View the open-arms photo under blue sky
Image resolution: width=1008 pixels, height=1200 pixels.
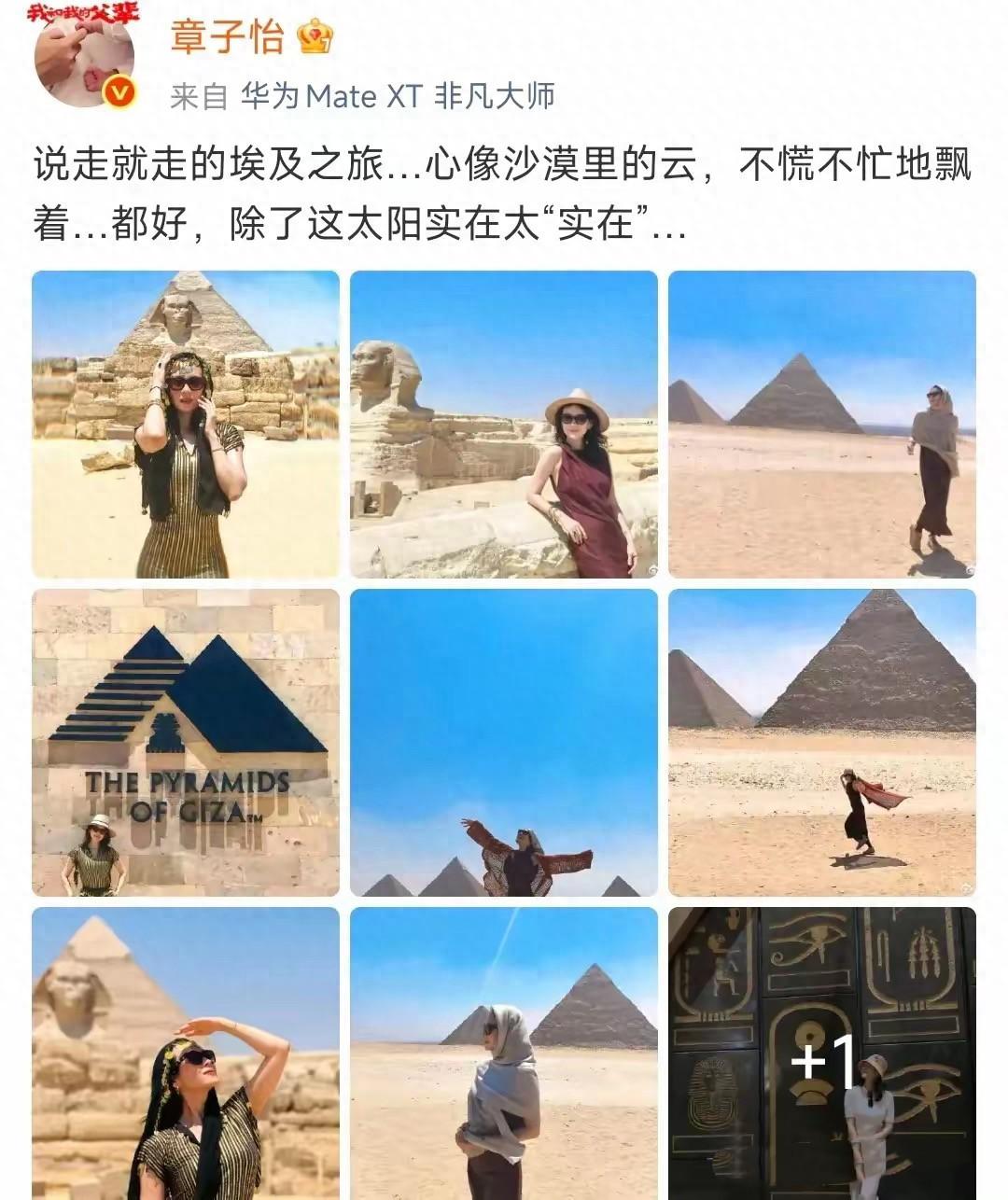(x=504, y=743)
